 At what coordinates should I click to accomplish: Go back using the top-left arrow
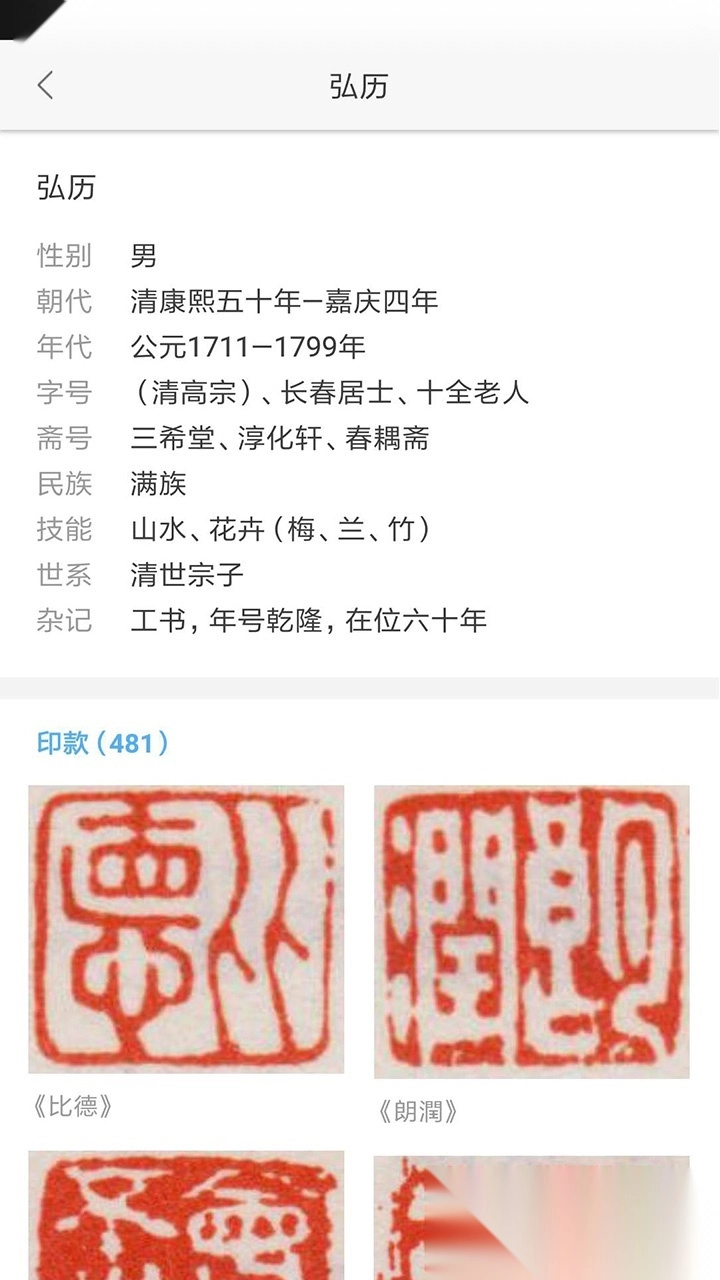tap(45, 86)
